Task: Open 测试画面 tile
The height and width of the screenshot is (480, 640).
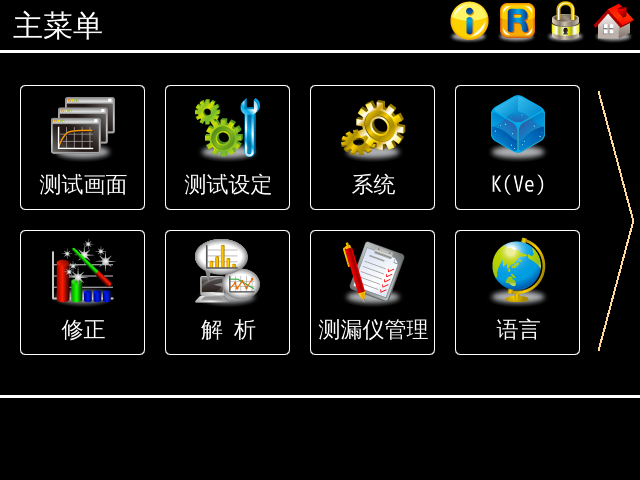Action: (82, 147)
